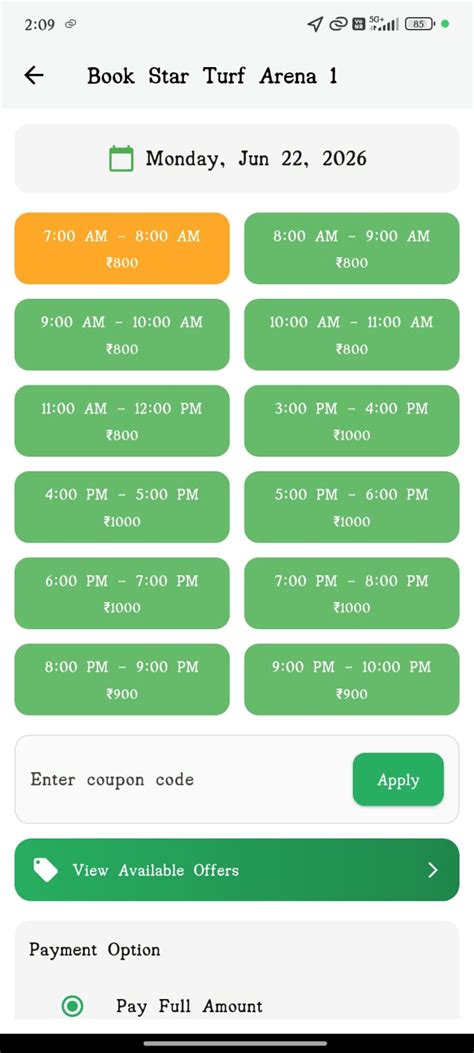Choose the 3:00 PM - 4:00 PM slot

coord(352,421)
